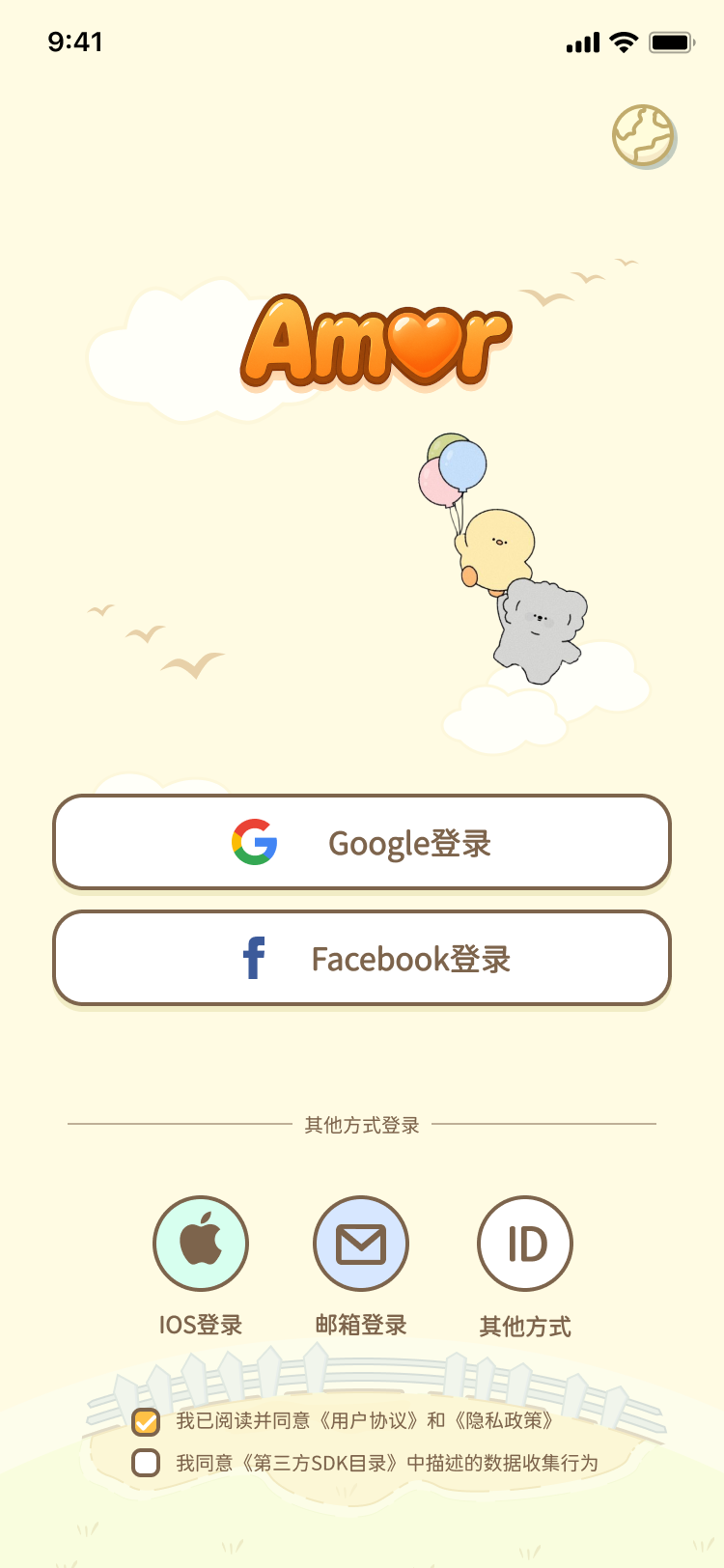This screenshot has width=724, height=1568.
Task: Toggle the already-checked orange agreement box
Action: click(x=146, y=1422)
